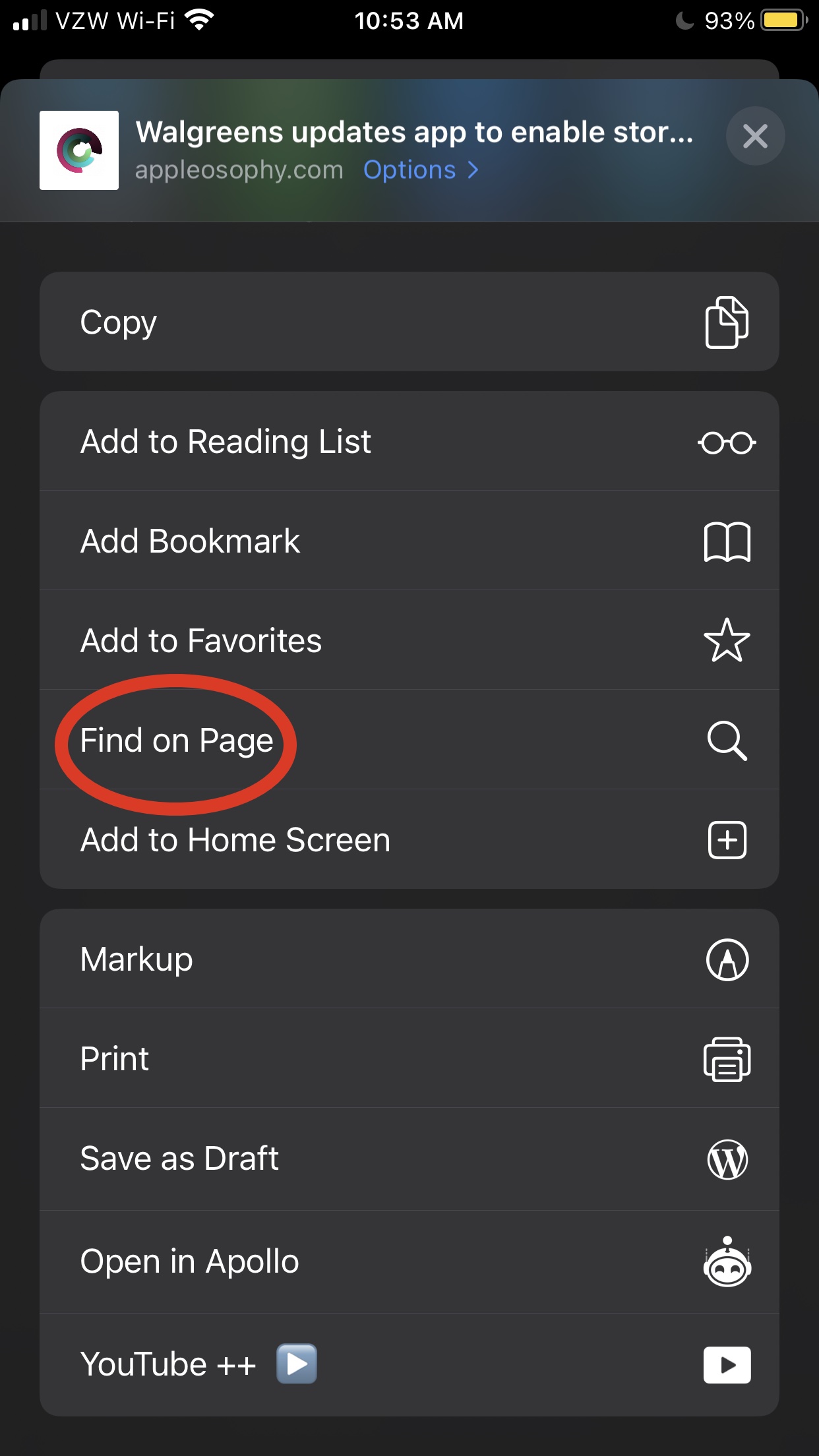The width and height of the screenshot is (819, 1456).
Task: Open Markup for this page
Action: [409, 959]
